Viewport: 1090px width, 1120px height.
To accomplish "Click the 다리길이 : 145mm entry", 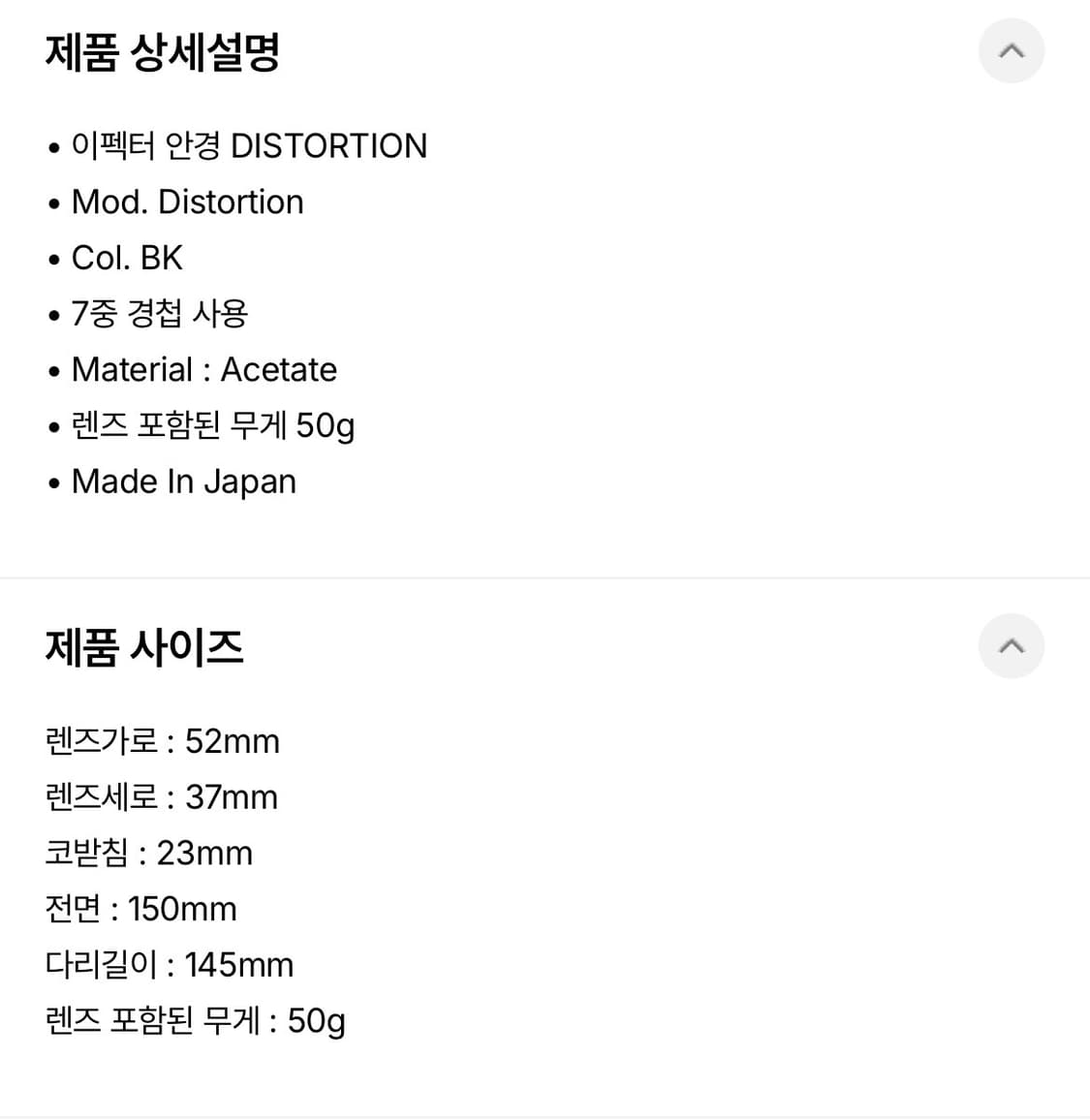I will pos(169,965).
